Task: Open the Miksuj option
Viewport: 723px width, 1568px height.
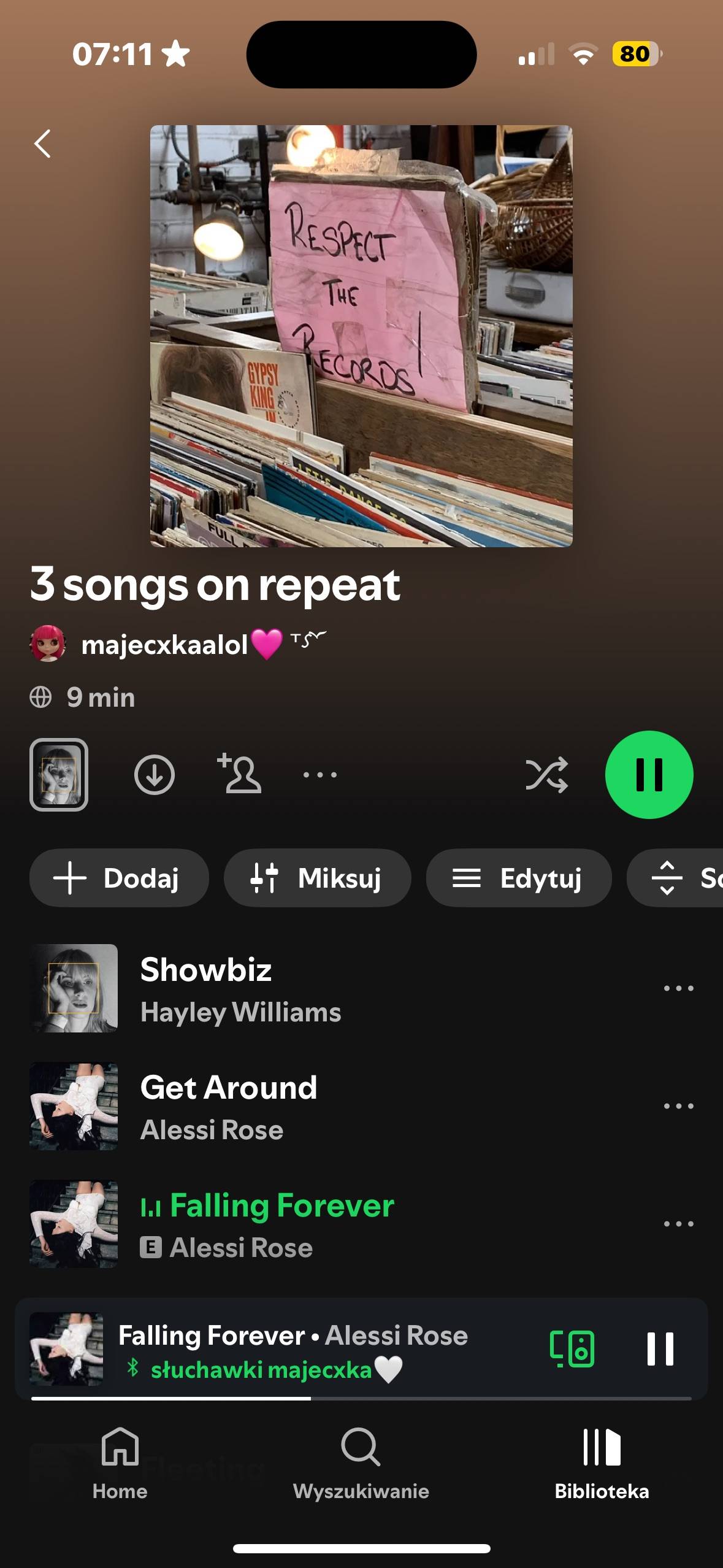Action: (317, 878)
